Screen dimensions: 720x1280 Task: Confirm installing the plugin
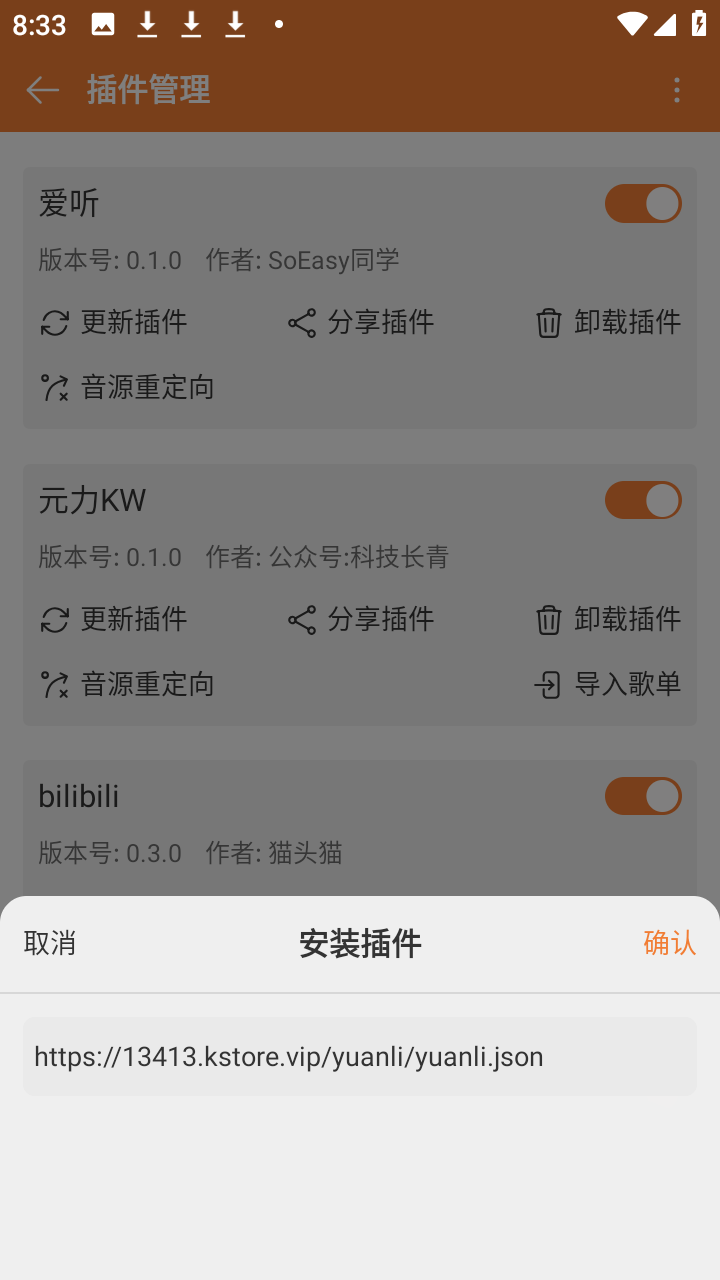click(x=669, y=943)
